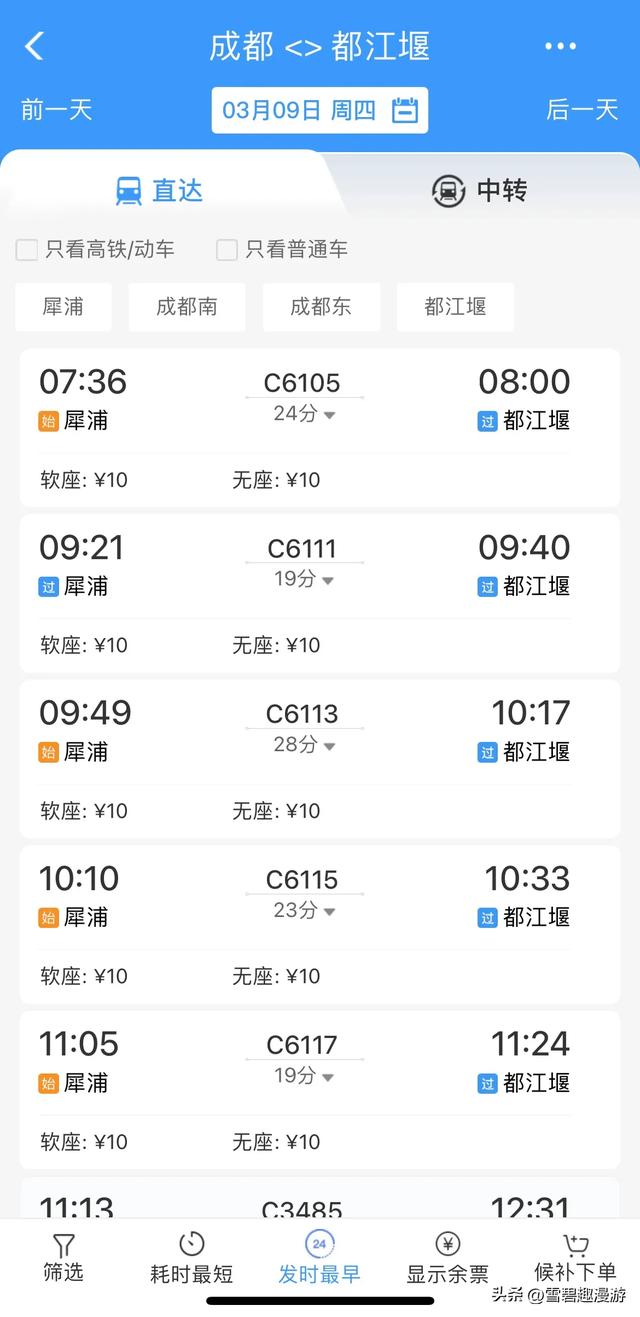Go to the previous day (前一天)
Screen dimensions: 640x1317
coord(57,109)
